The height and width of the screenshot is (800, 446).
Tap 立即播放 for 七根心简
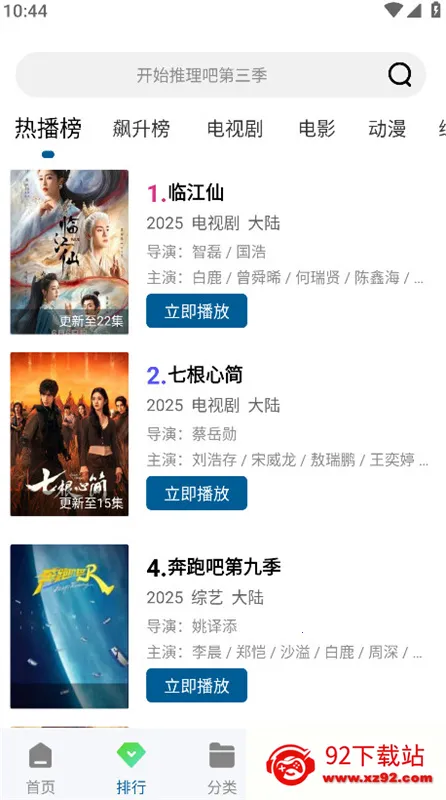[x=196, y=493]
